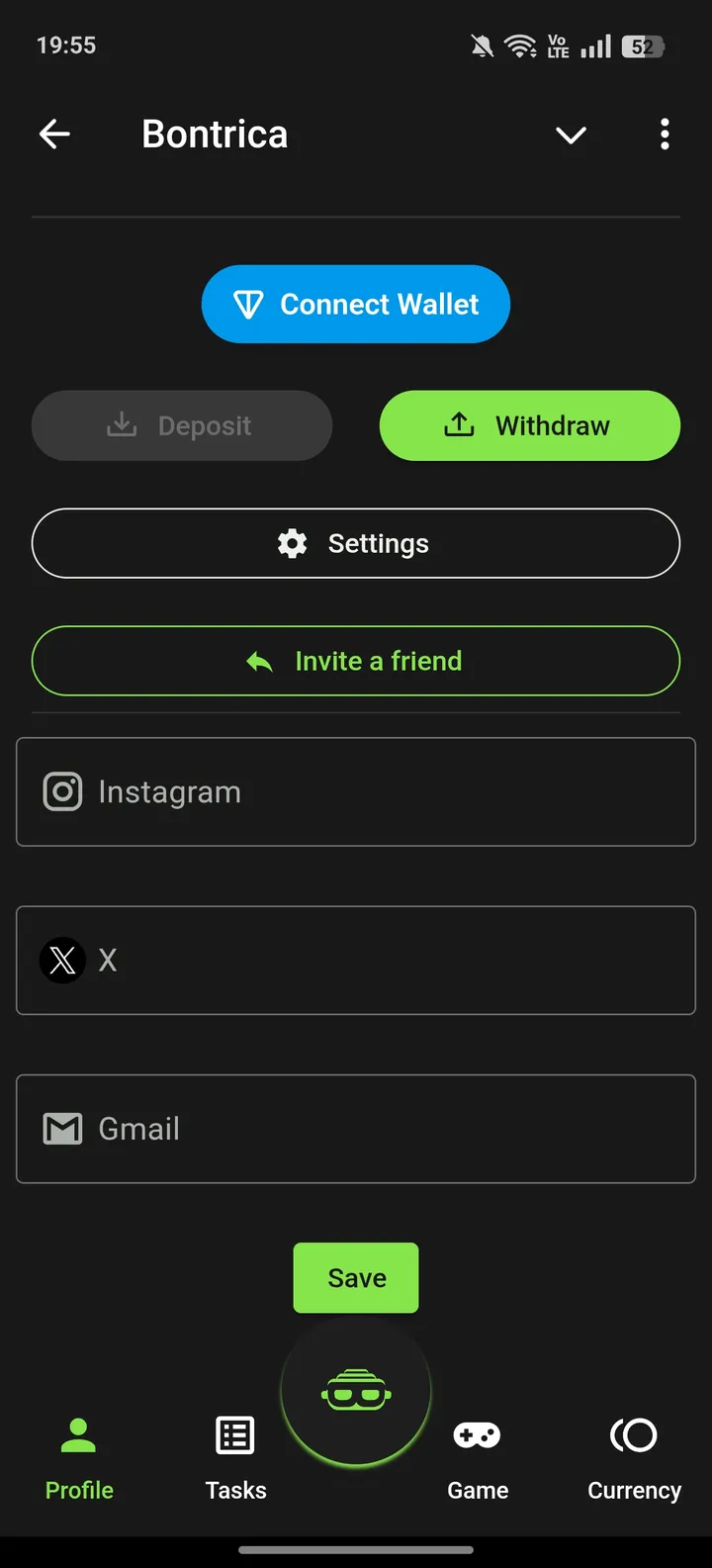
Task: Withdraw funds with the green button
Action: click(x=530, y=425)
